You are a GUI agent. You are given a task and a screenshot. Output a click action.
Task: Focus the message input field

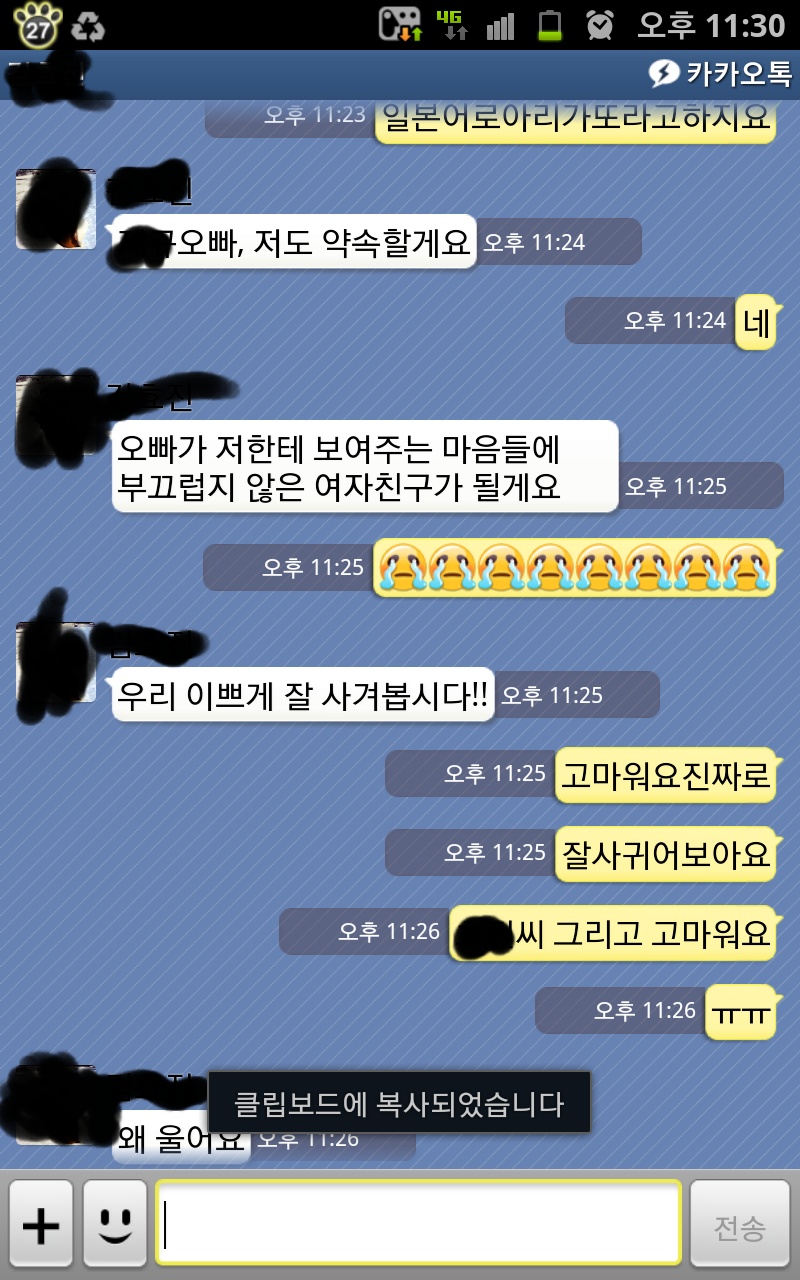click(418, 1226)
